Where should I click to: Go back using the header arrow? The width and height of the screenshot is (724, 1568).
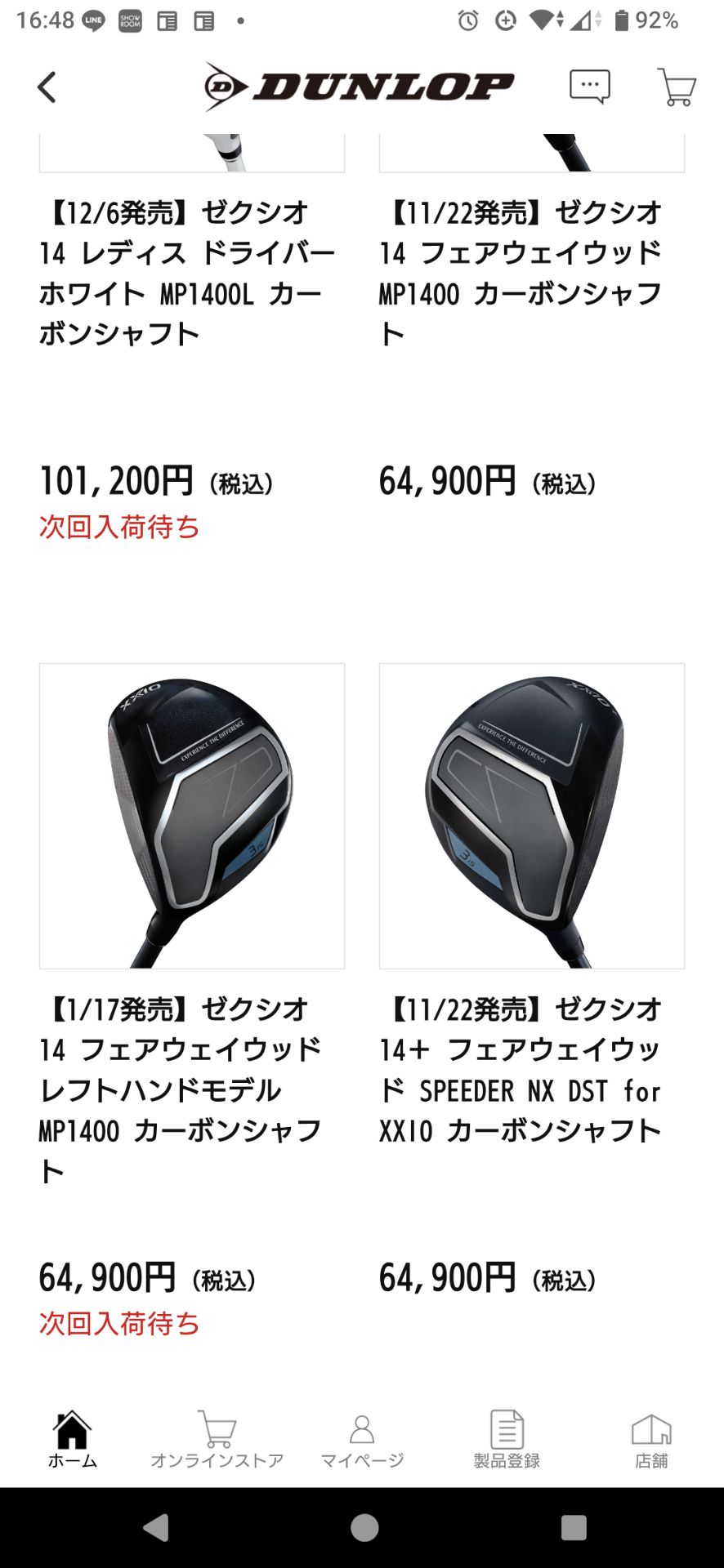tap(47, 87)
